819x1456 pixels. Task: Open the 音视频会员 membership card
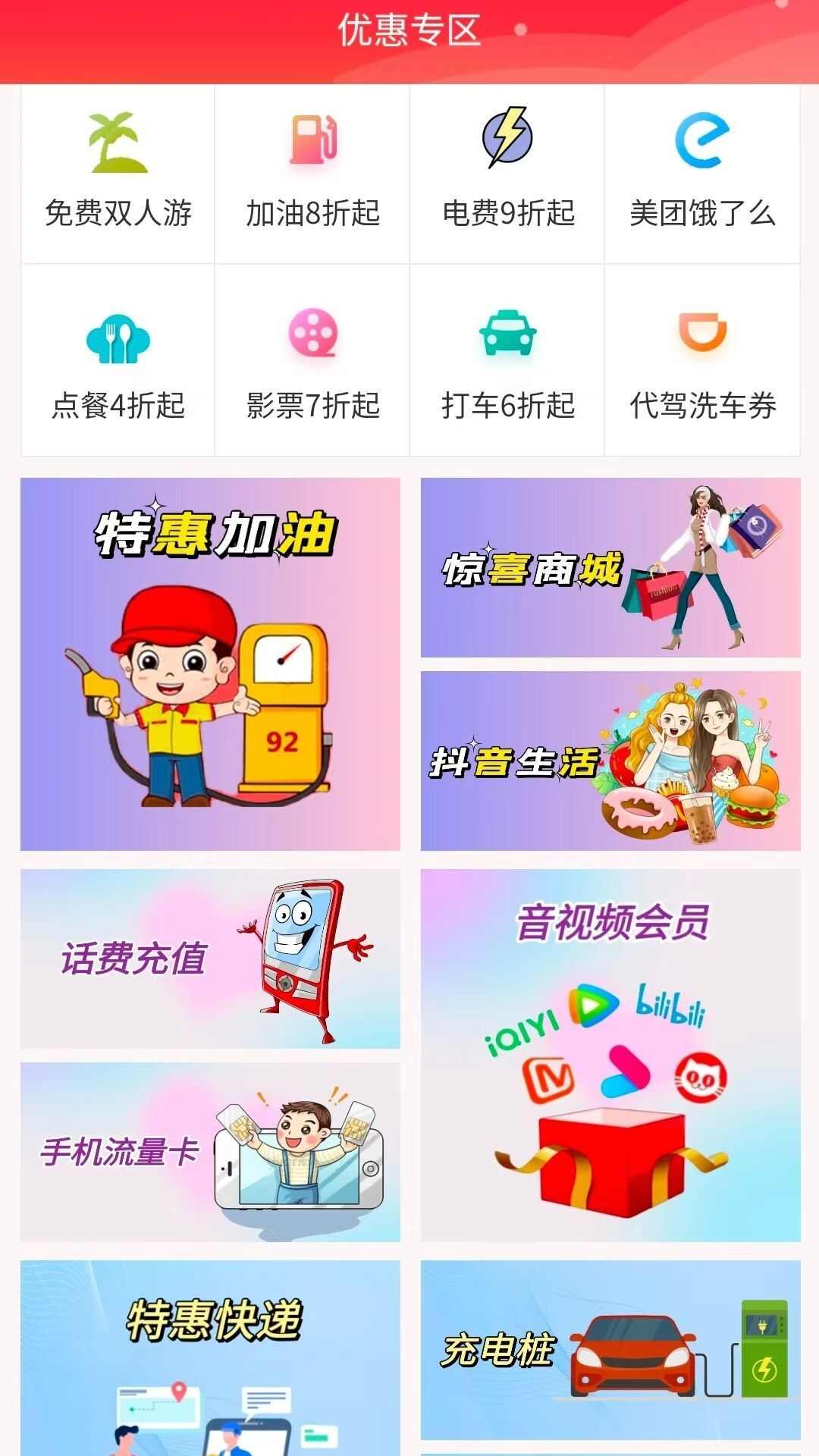(610, 1056)
